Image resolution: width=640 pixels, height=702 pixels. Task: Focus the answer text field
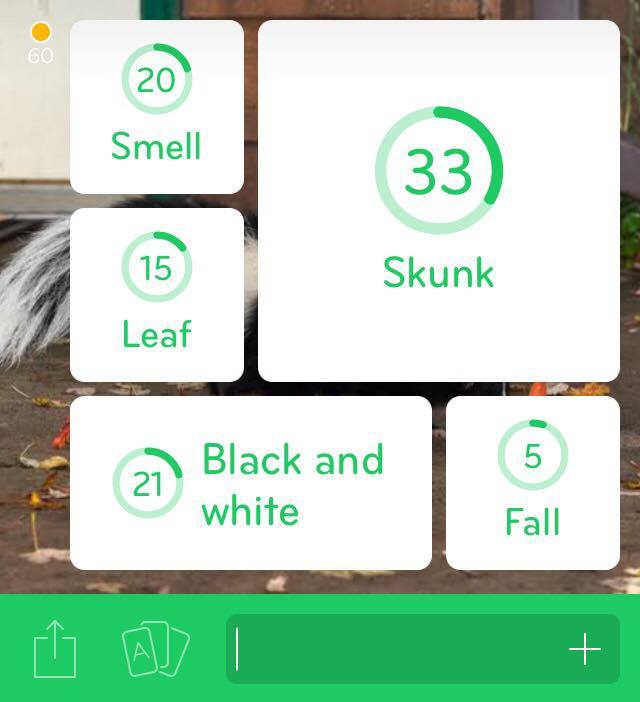pyautogui.click(x=395, y=650)
